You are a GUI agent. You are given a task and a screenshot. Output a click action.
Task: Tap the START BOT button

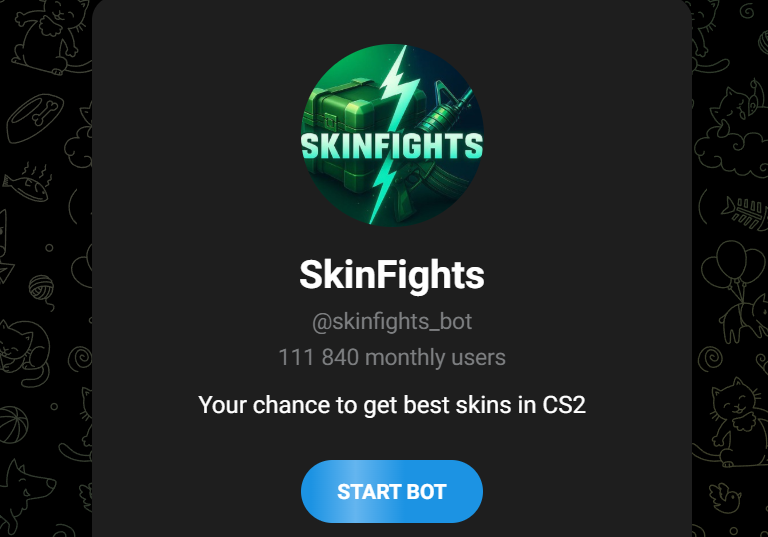[x=391, y=492]
